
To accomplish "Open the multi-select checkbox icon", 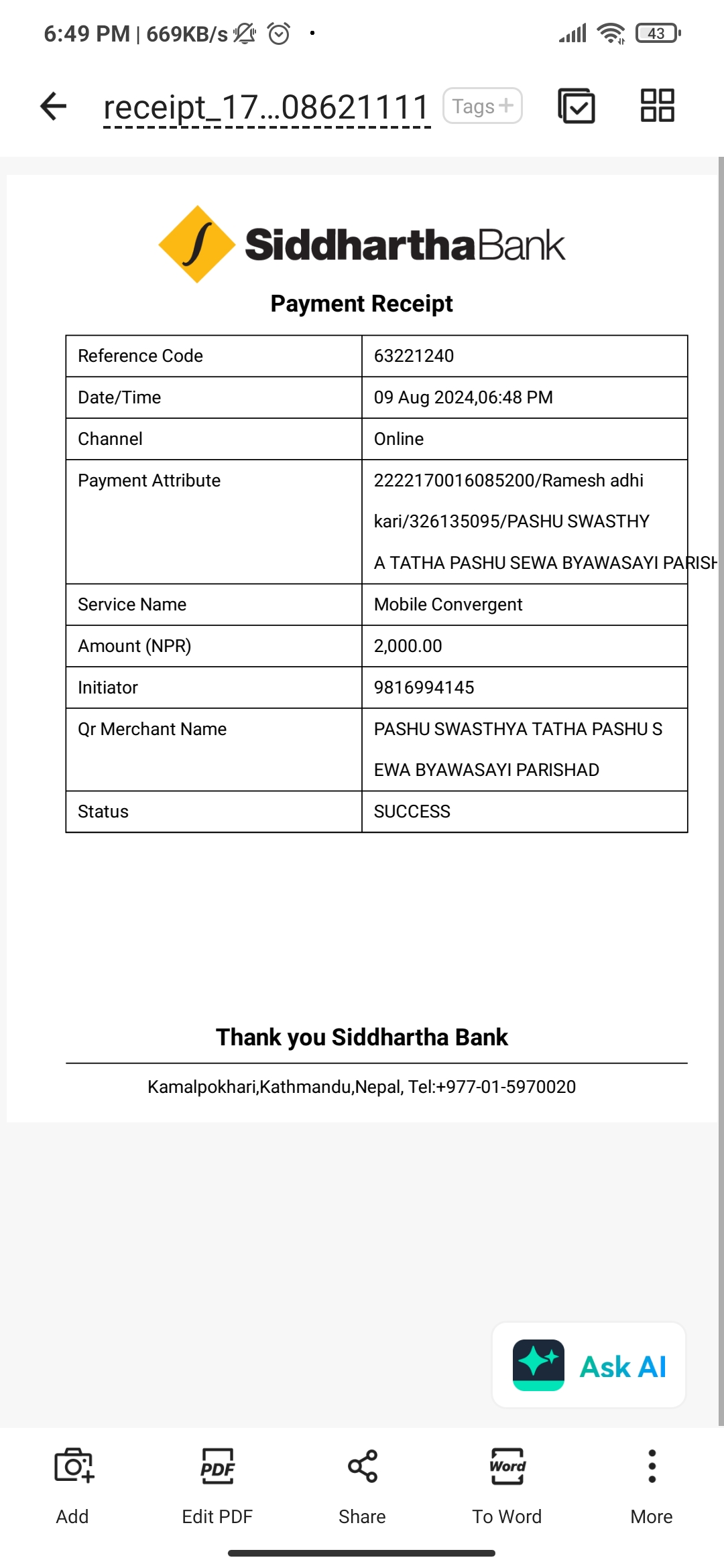I will 577,106.
